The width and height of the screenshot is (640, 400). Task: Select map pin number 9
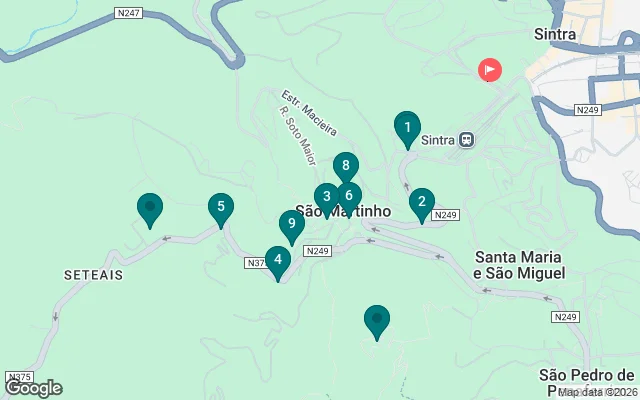click(x=291, y=224)
